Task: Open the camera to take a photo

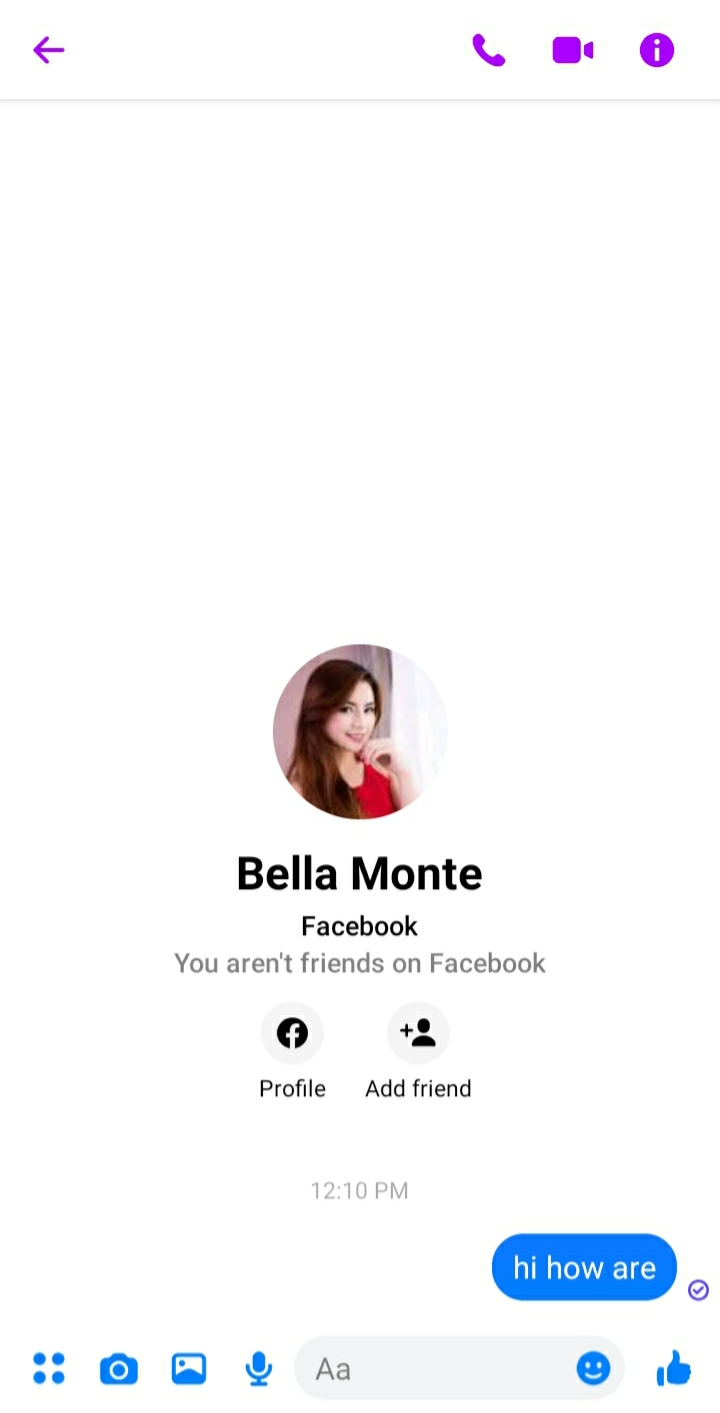Action: 119,1369
